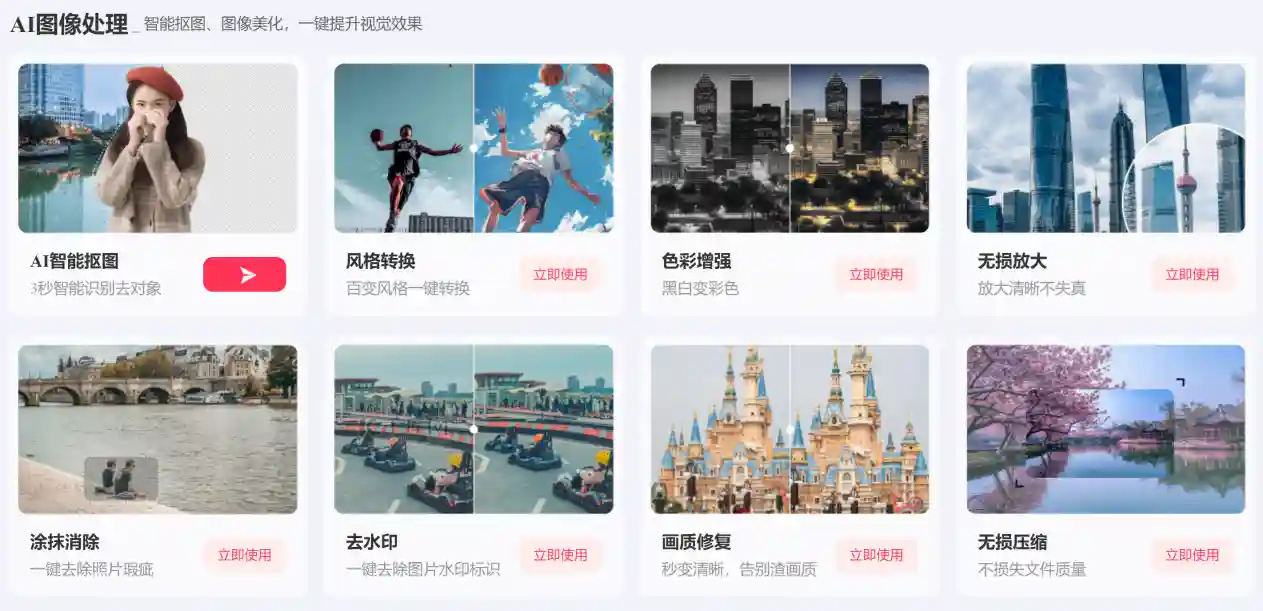The image size is (1263, 611).
Task: Tap the arrow button on AI智能抠图
Action: click(x=244, y=274)
